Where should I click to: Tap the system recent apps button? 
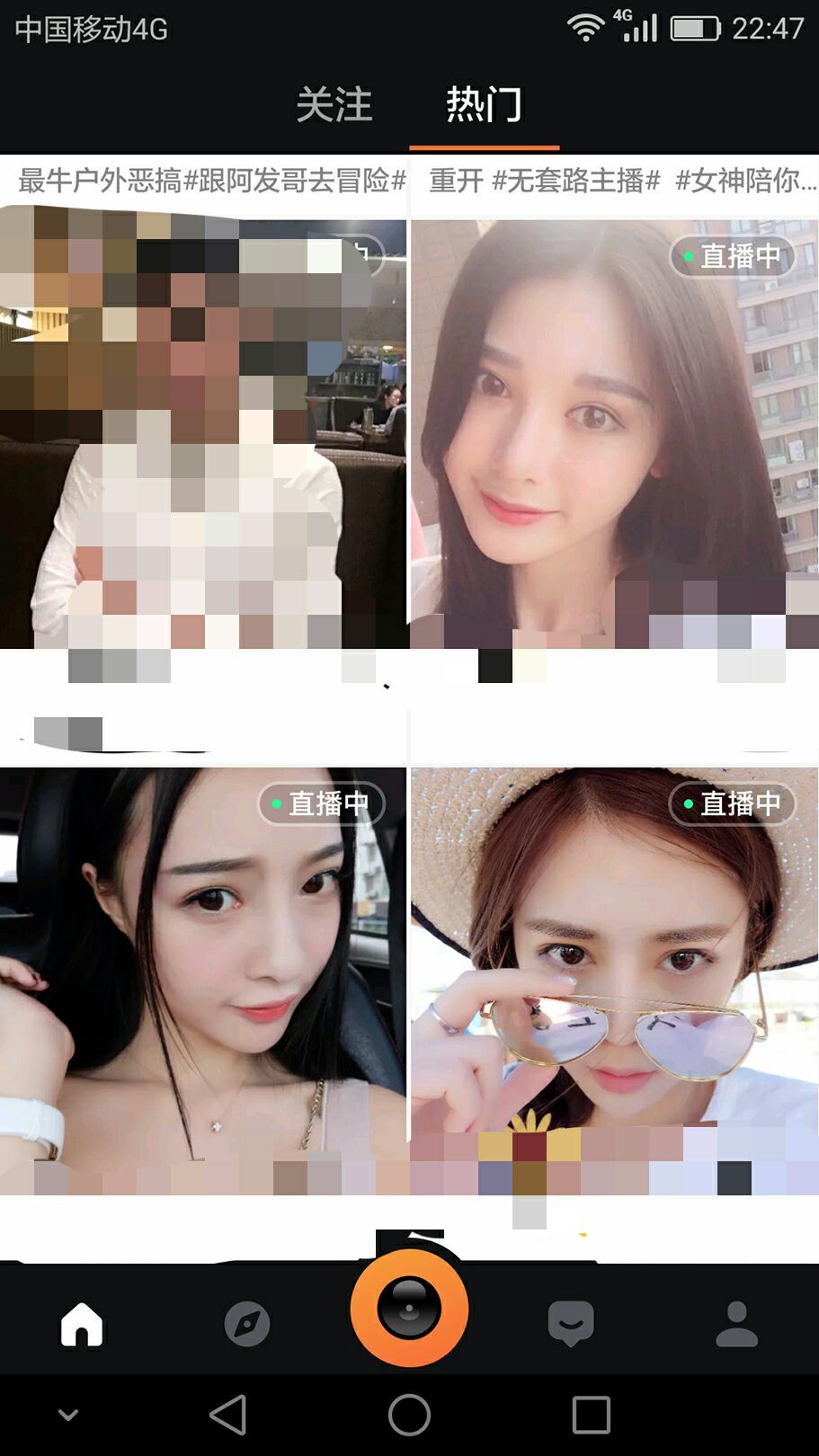point(592,1416)
